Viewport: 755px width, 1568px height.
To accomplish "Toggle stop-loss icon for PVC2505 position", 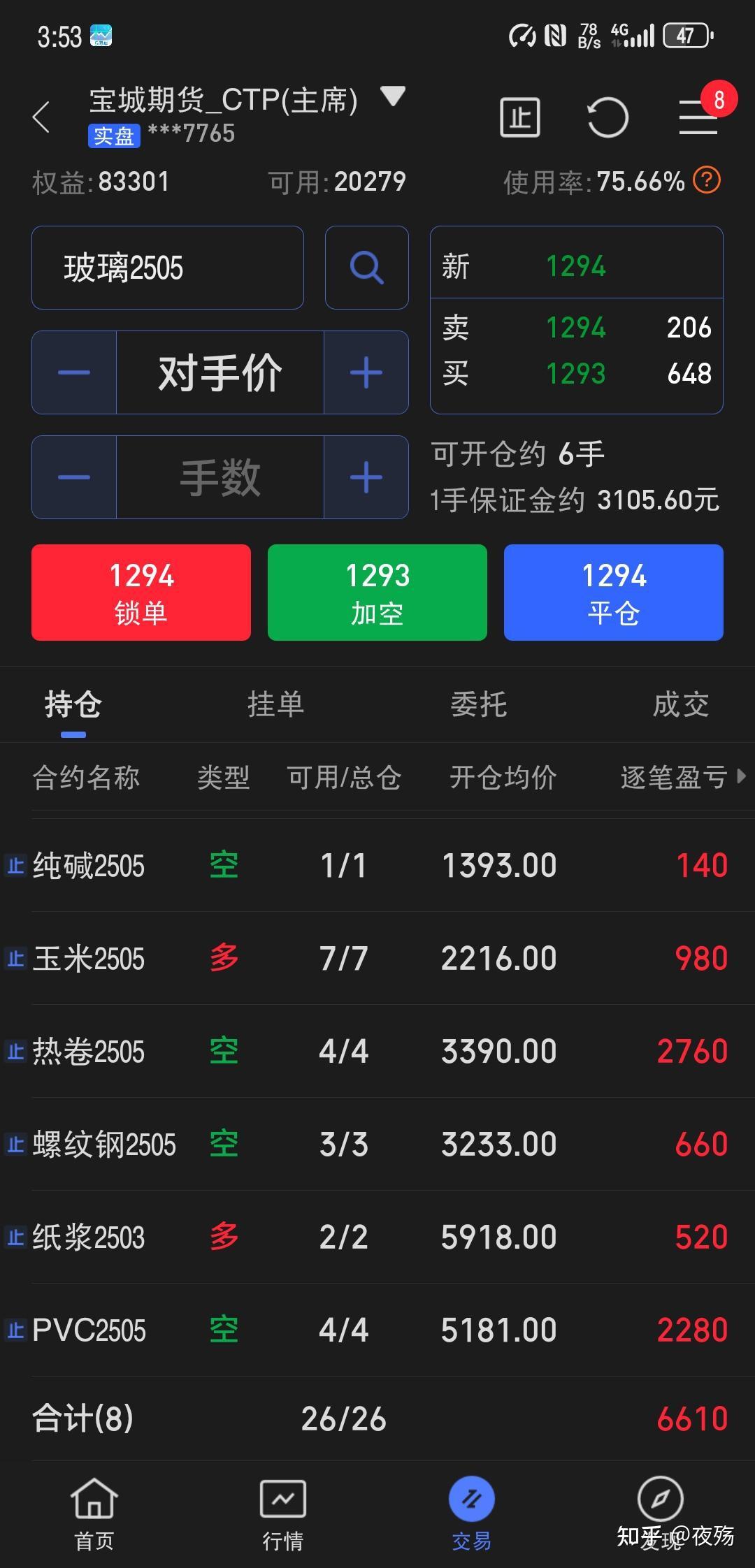I will coord(15,1329).
